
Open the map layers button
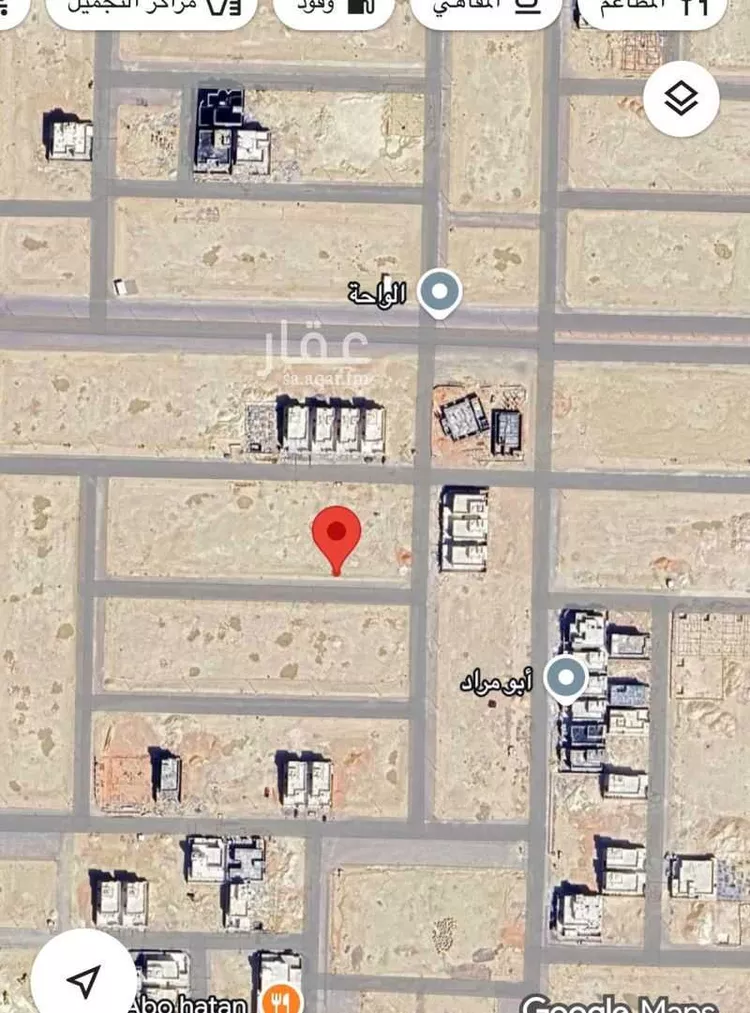point(681,98)
